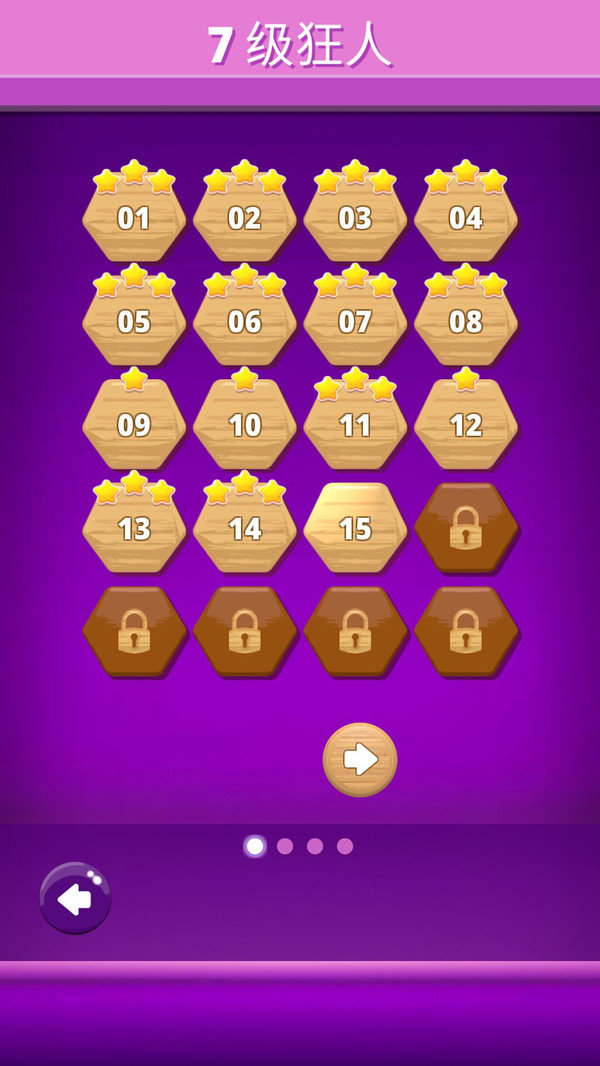Play level 04

click(466, 219)
